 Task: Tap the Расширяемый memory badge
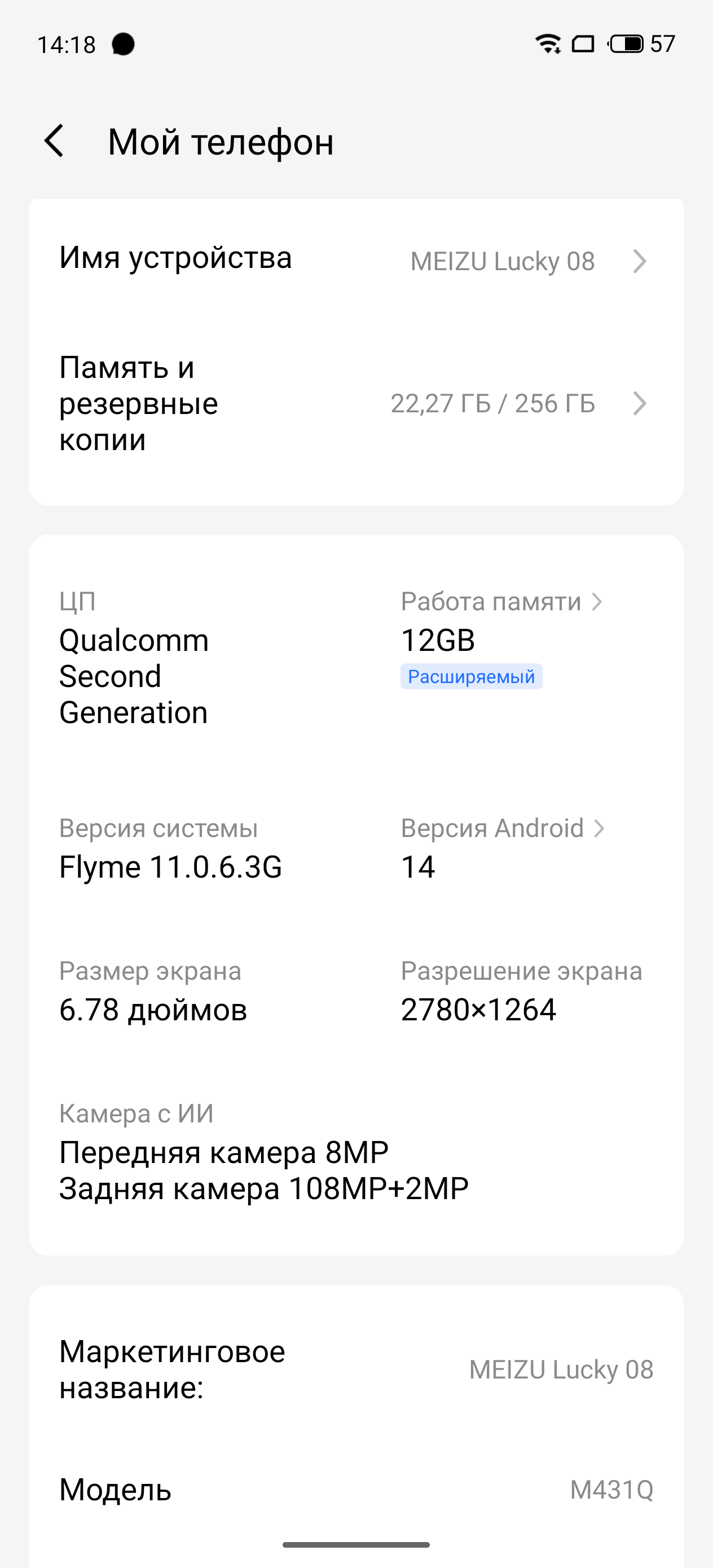(x=470, y=677)
